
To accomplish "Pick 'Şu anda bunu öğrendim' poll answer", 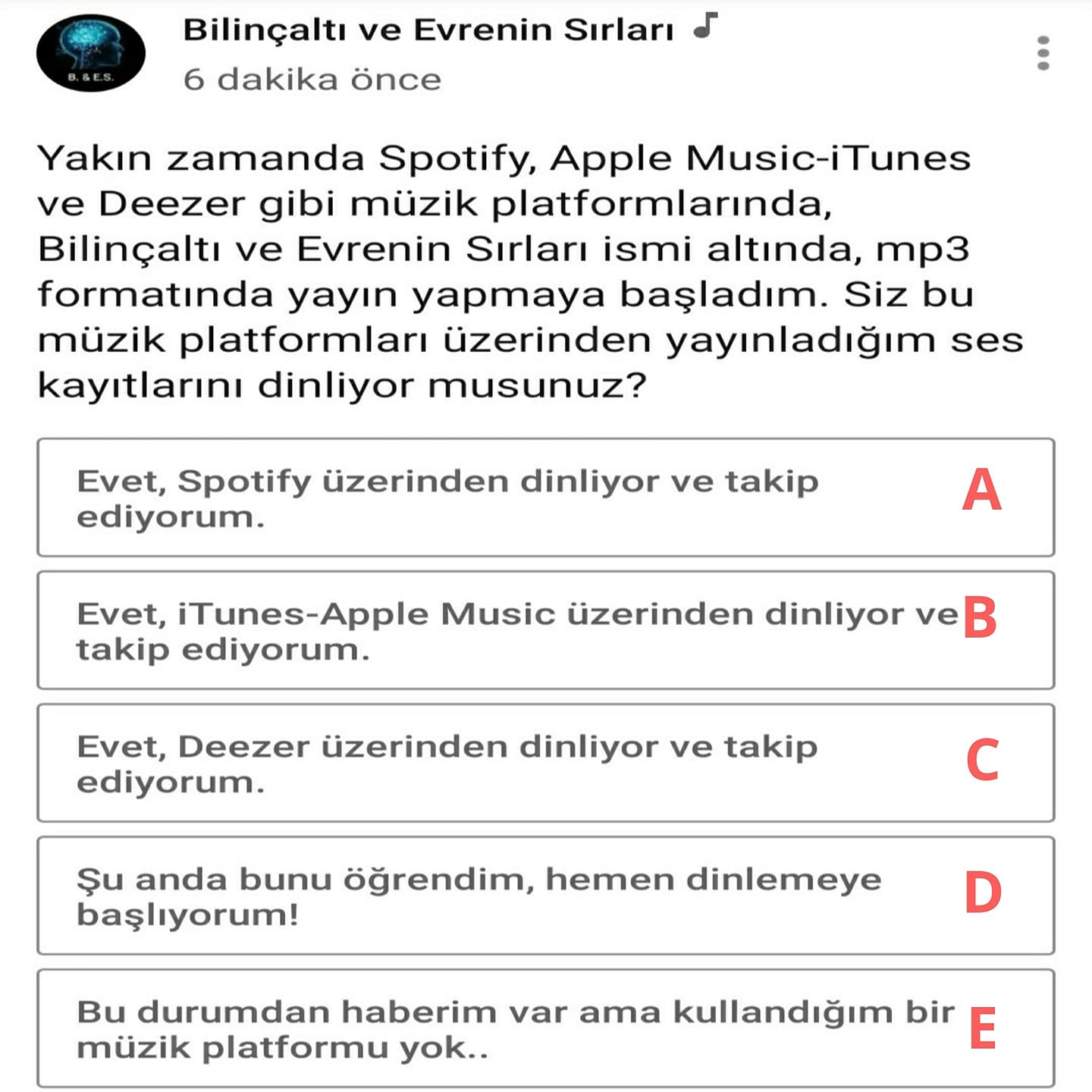I will [546, 896].
